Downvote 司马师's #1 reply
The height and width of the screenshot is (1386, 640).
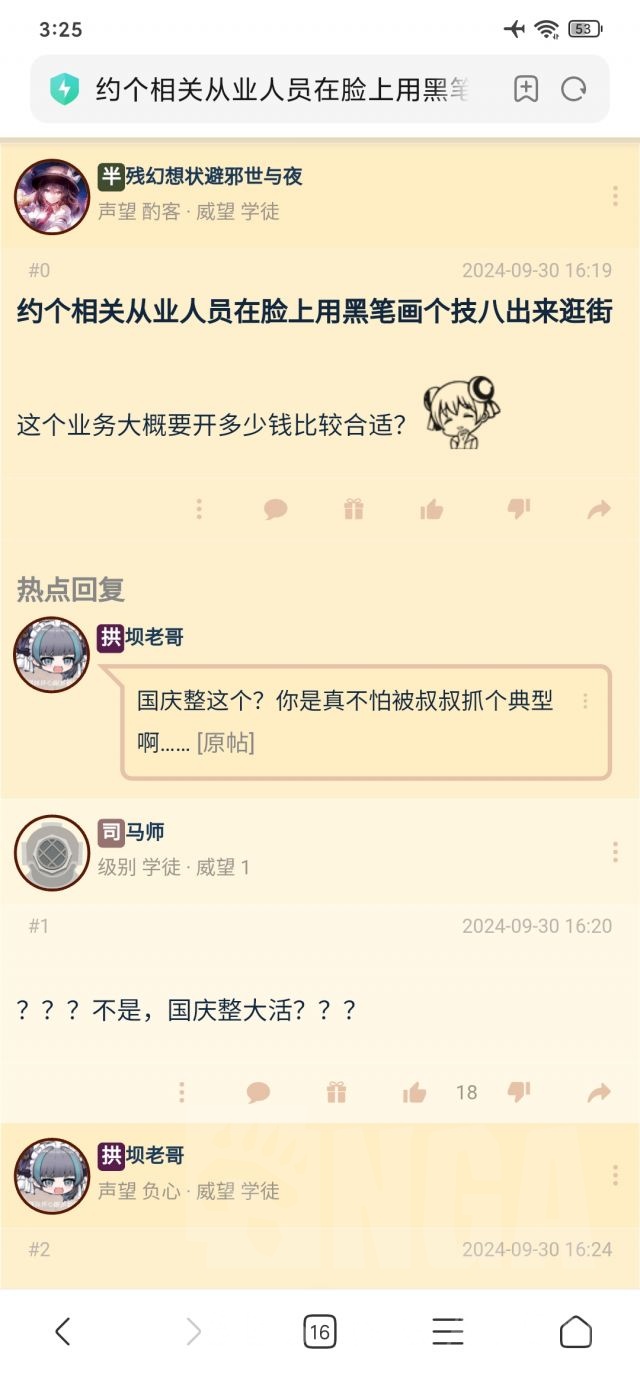pyautogui.click(x=518, y=1092)
